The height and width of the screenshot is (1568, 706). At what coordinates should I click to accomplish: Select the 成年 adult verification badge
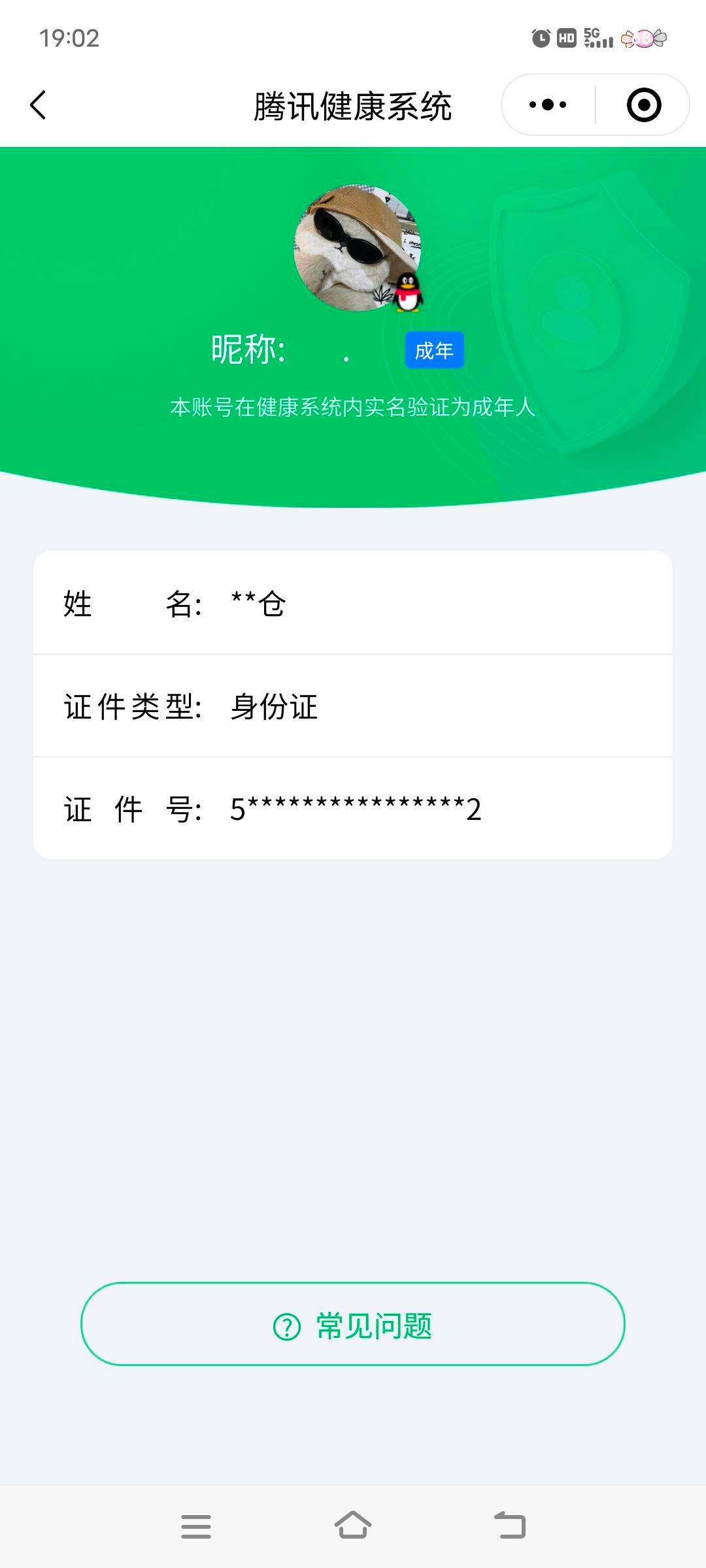click(x=433, y=350)
